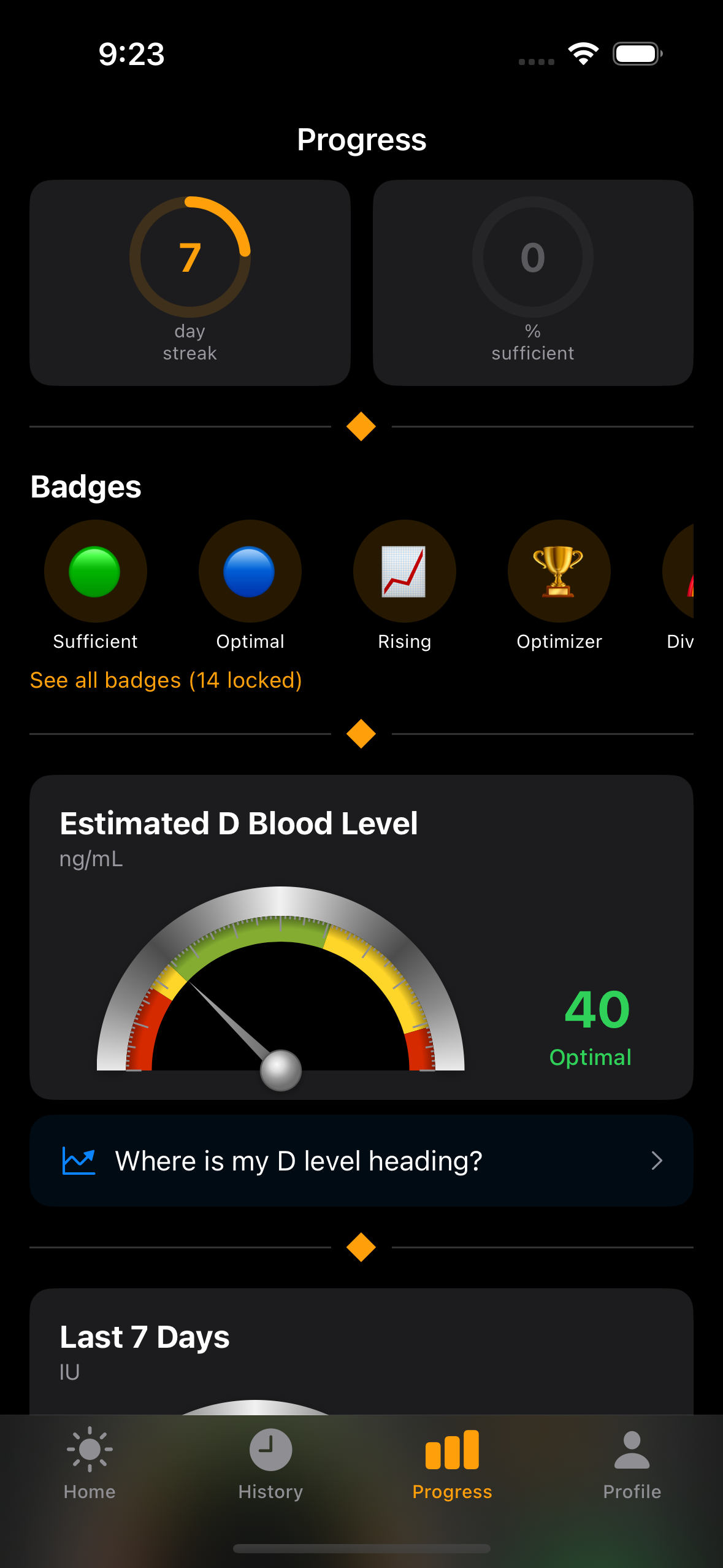The height and width of the screenshot is (1568, 723).
Task: Select the Sufficient badge icon
Action: click(x=96, y=571)
